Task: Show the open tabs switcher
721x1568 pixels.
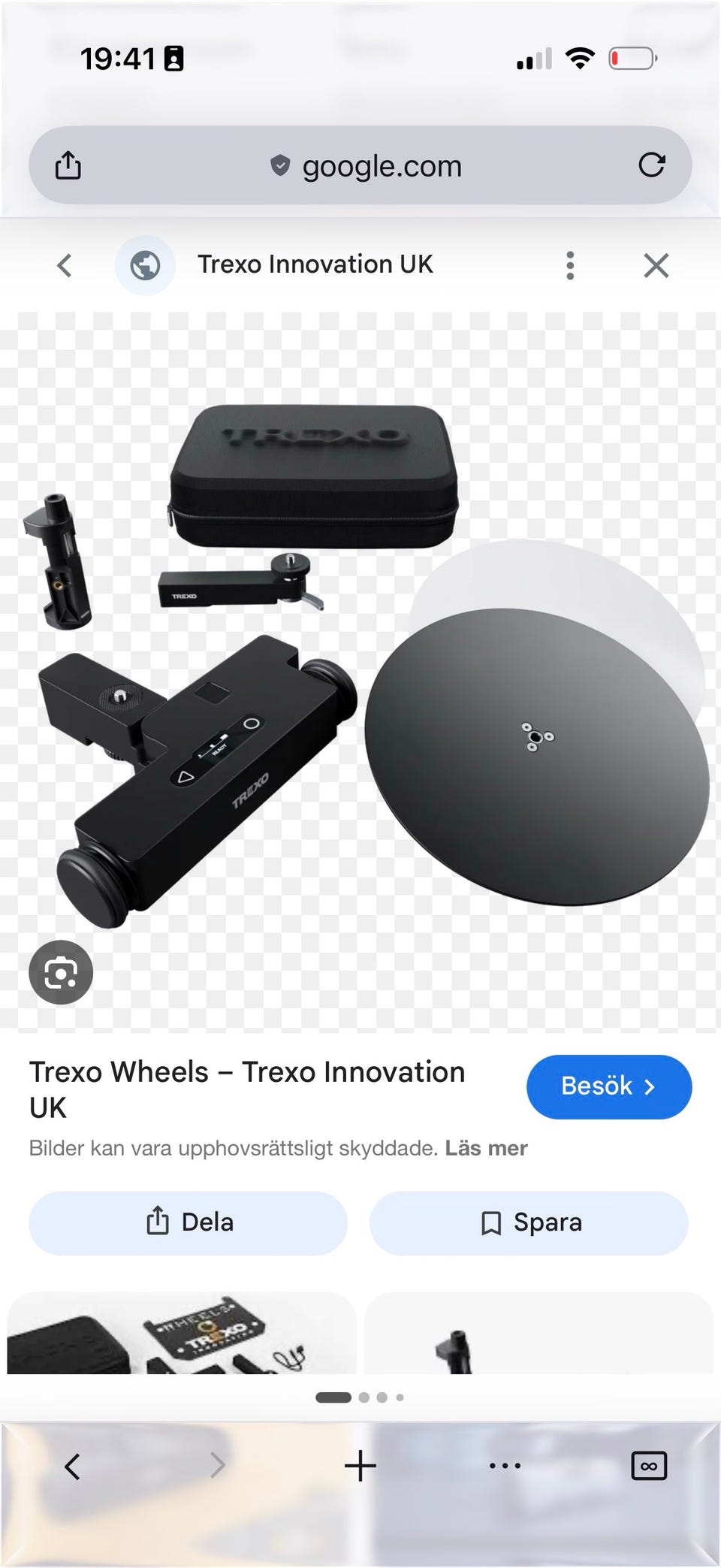Action: pos(649,1466)
